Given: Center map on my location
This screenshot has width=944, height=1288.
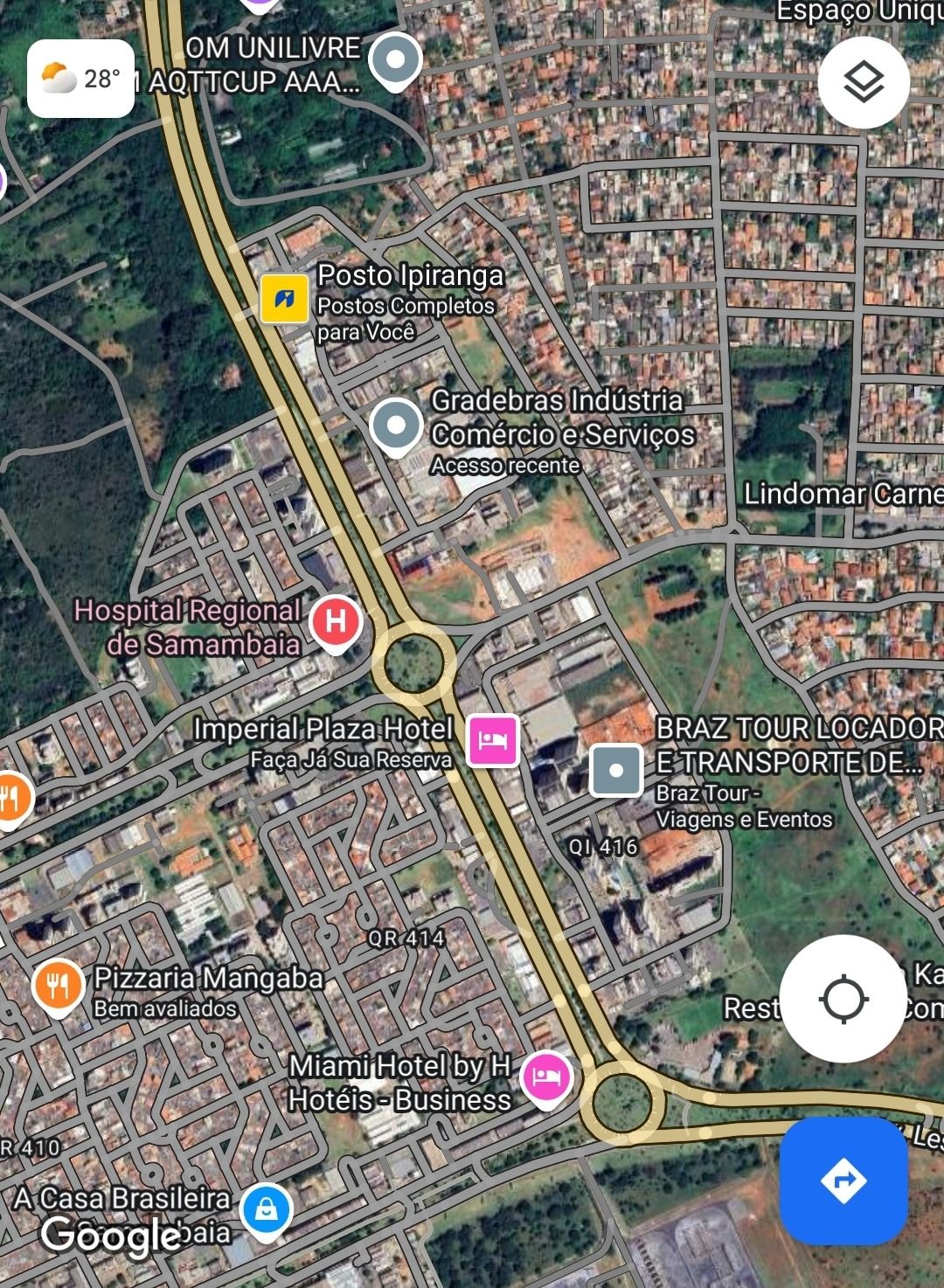Looking at the screenshot, I should 843,999.
